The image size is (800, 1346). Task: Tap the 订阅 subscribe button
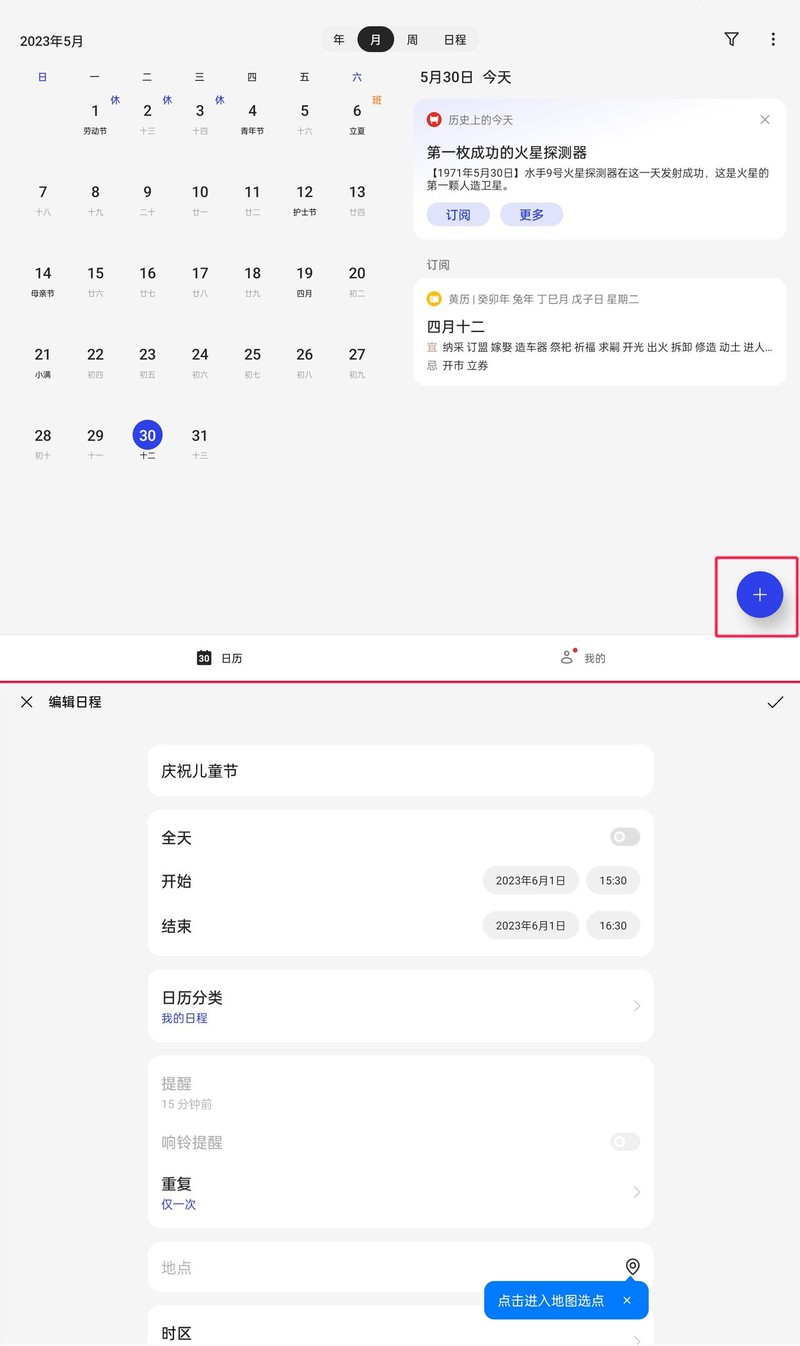(x=457, y=214)
